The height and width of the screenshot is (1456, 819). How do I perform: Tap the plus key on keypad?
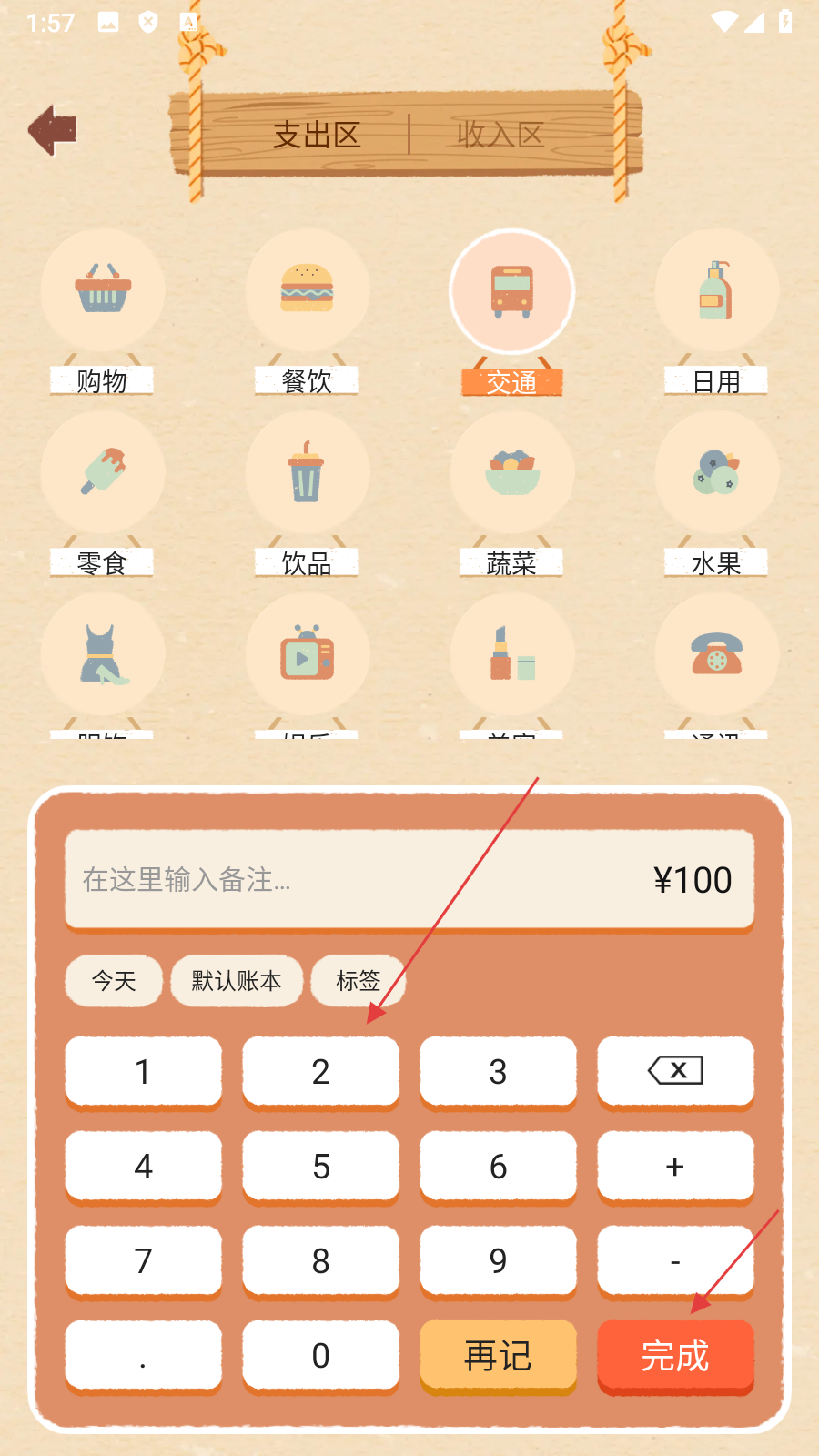click(x=675, y=1167)
